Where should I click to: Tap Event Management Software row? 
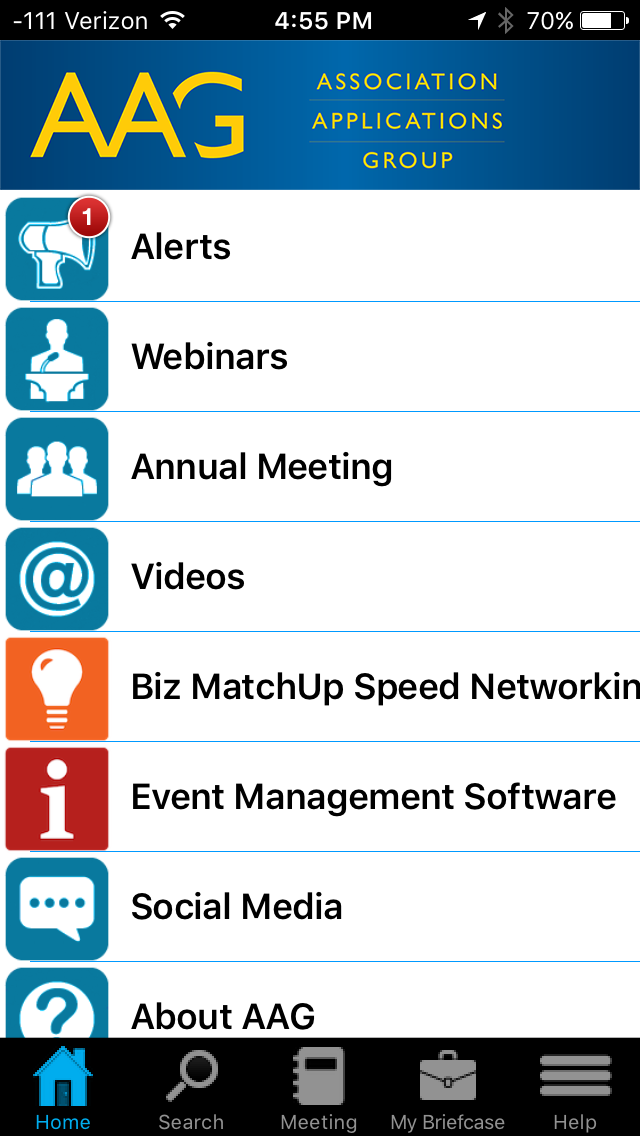pyautogui.click(x=320, y=798)
